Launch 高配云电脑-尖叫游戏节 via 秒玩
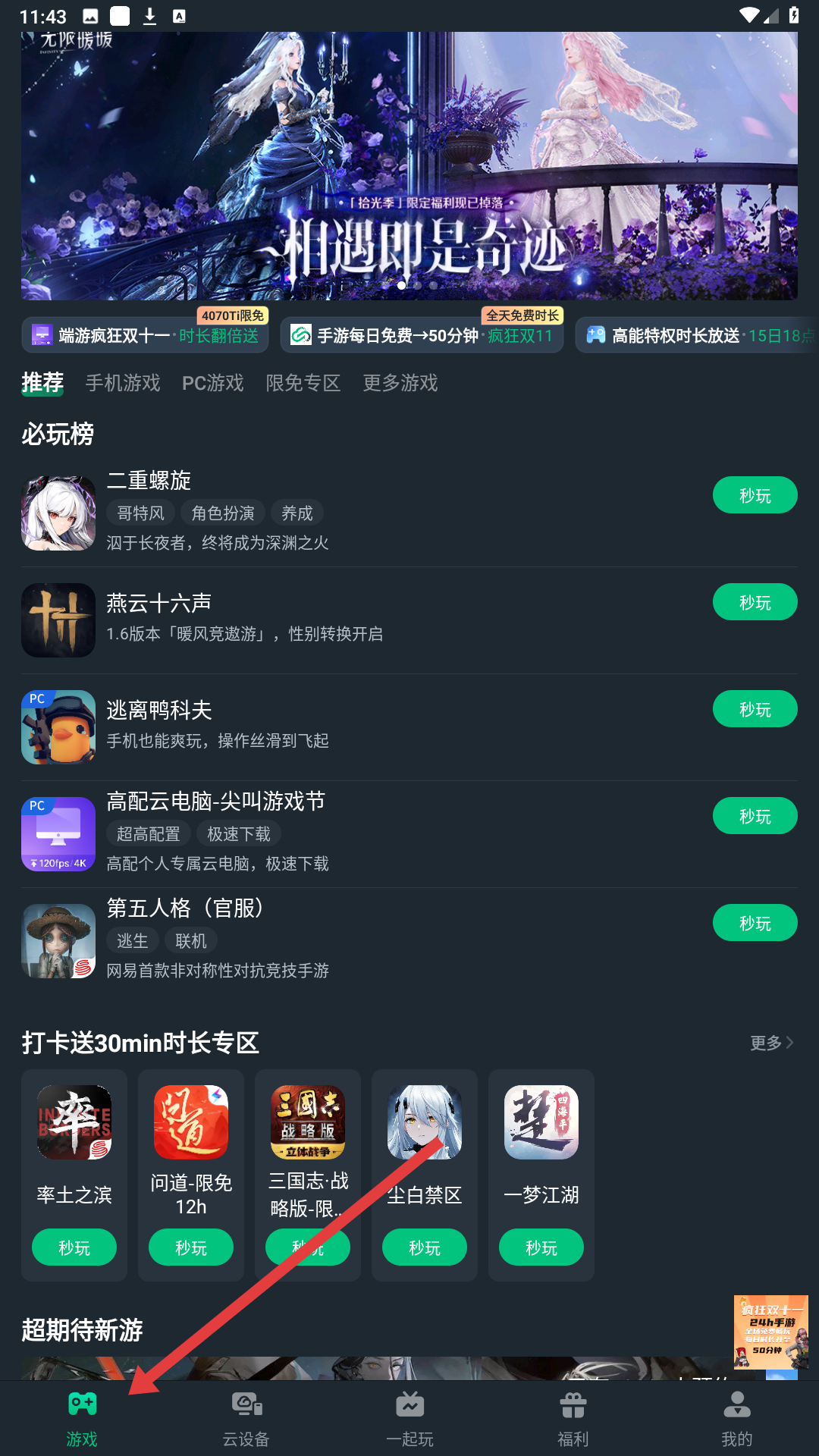Image resolution: width=819 pixels, height=1456 pixels. coord(755,816)
